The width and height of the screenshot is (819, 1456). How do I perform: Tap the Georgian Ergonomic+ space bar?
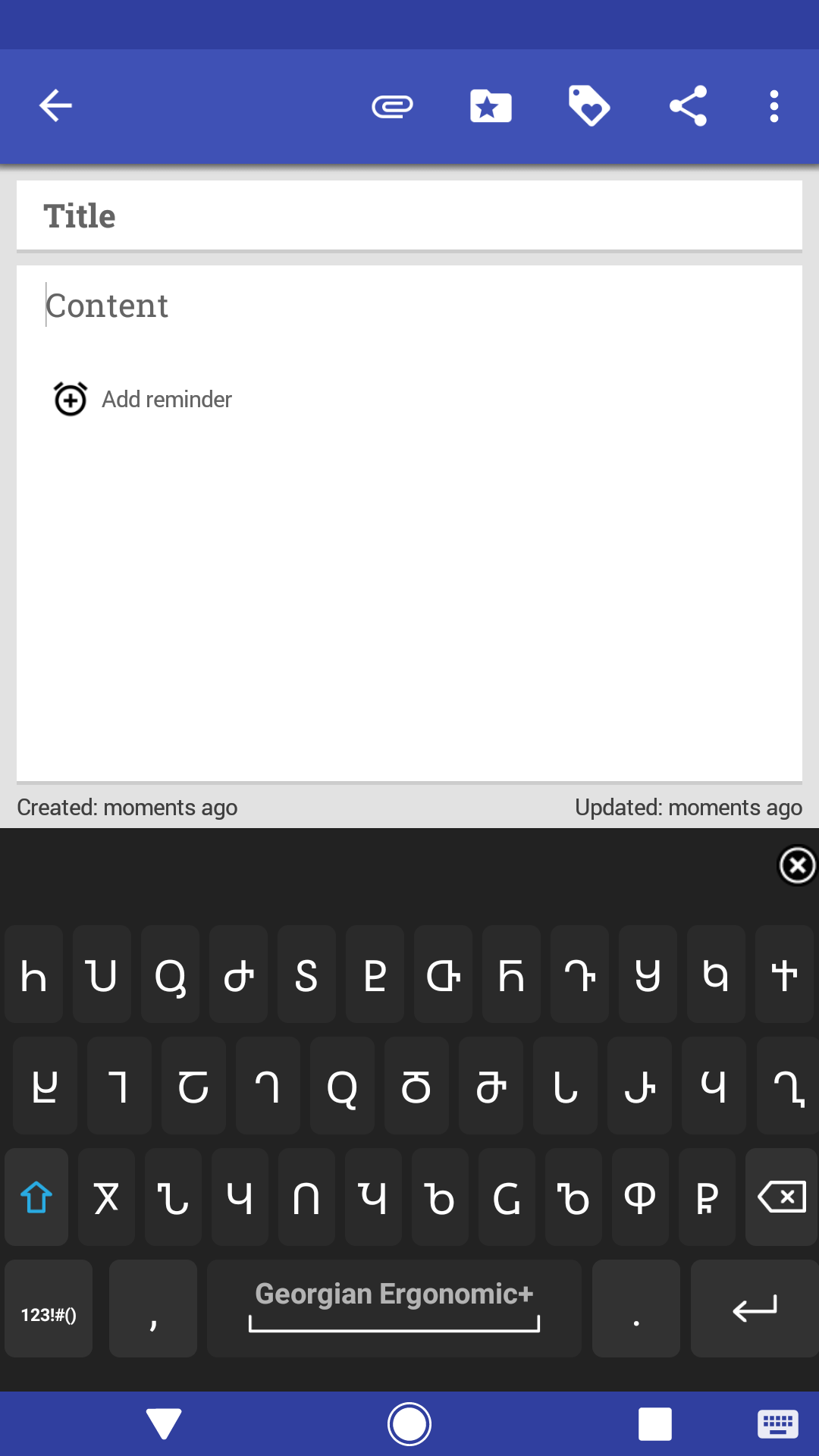(394, 1309)
